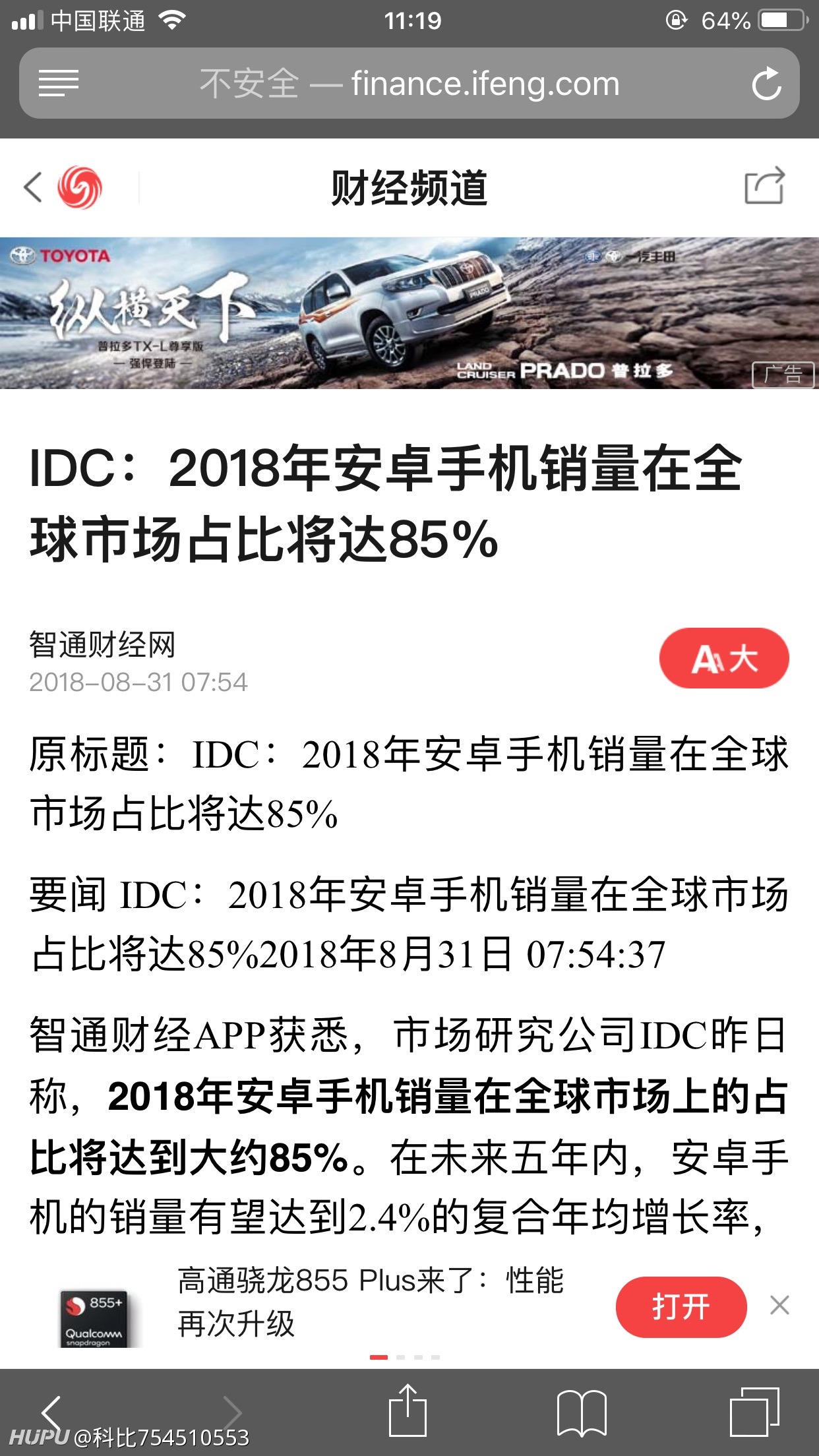The image size is (819, 1456).
Task: Tap 打开 to open the app
Action: pyautogui.click(x=681, y=1307)
